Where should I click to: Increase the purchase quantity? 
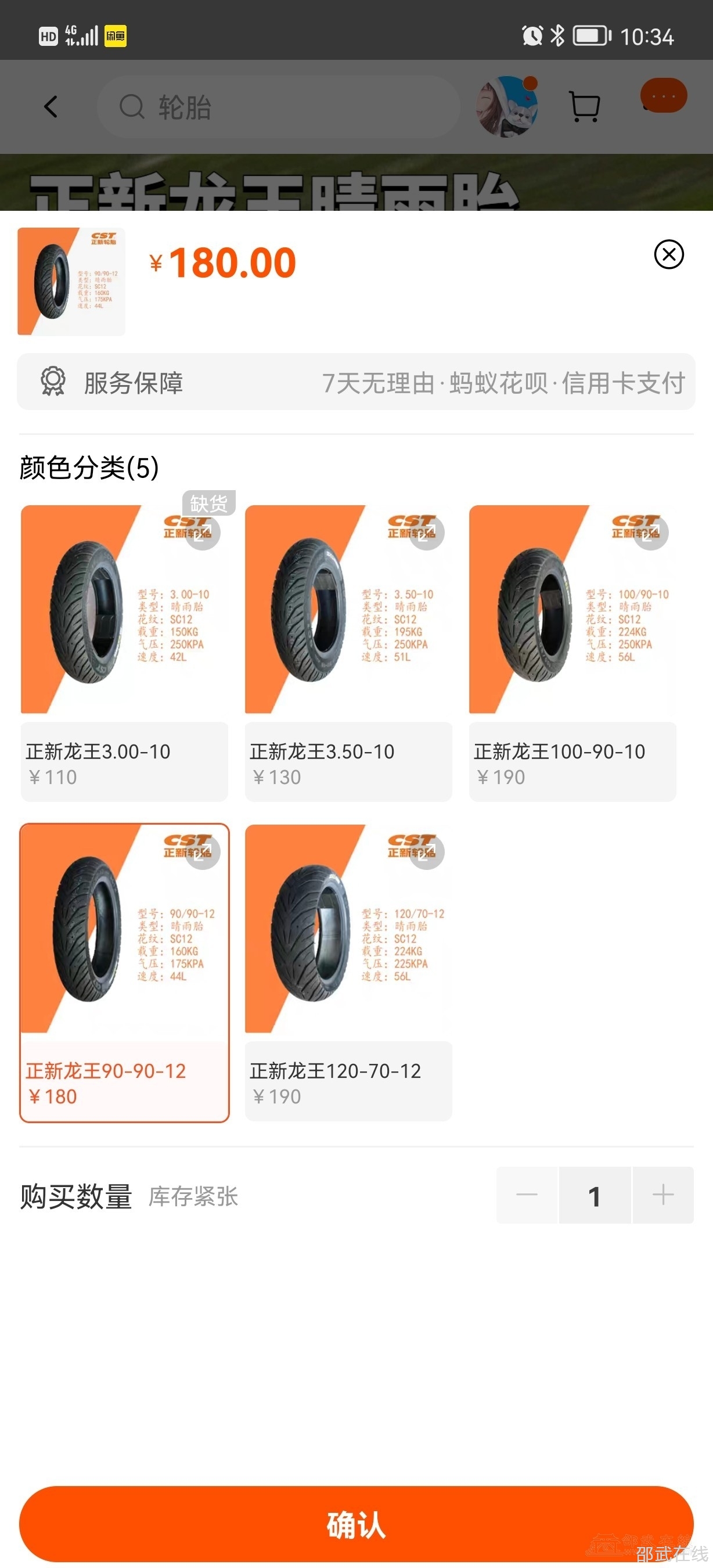[x=662, y=1195]
